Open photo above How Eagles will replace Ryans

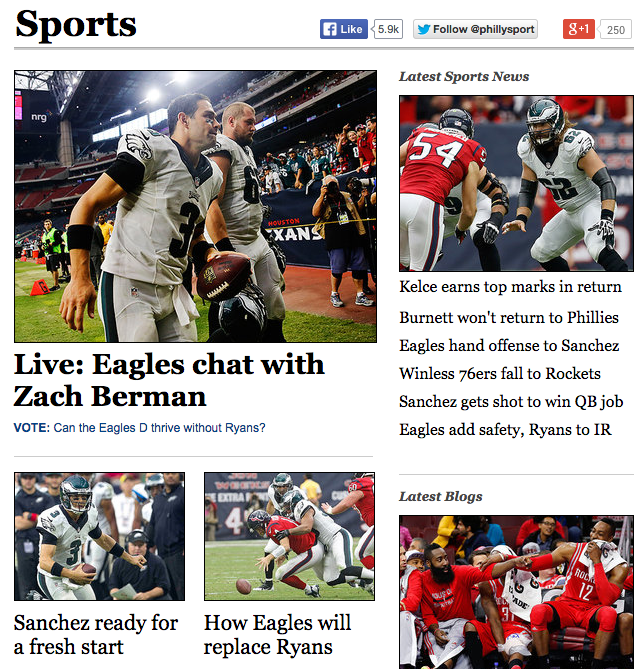[x=289, y=536]
